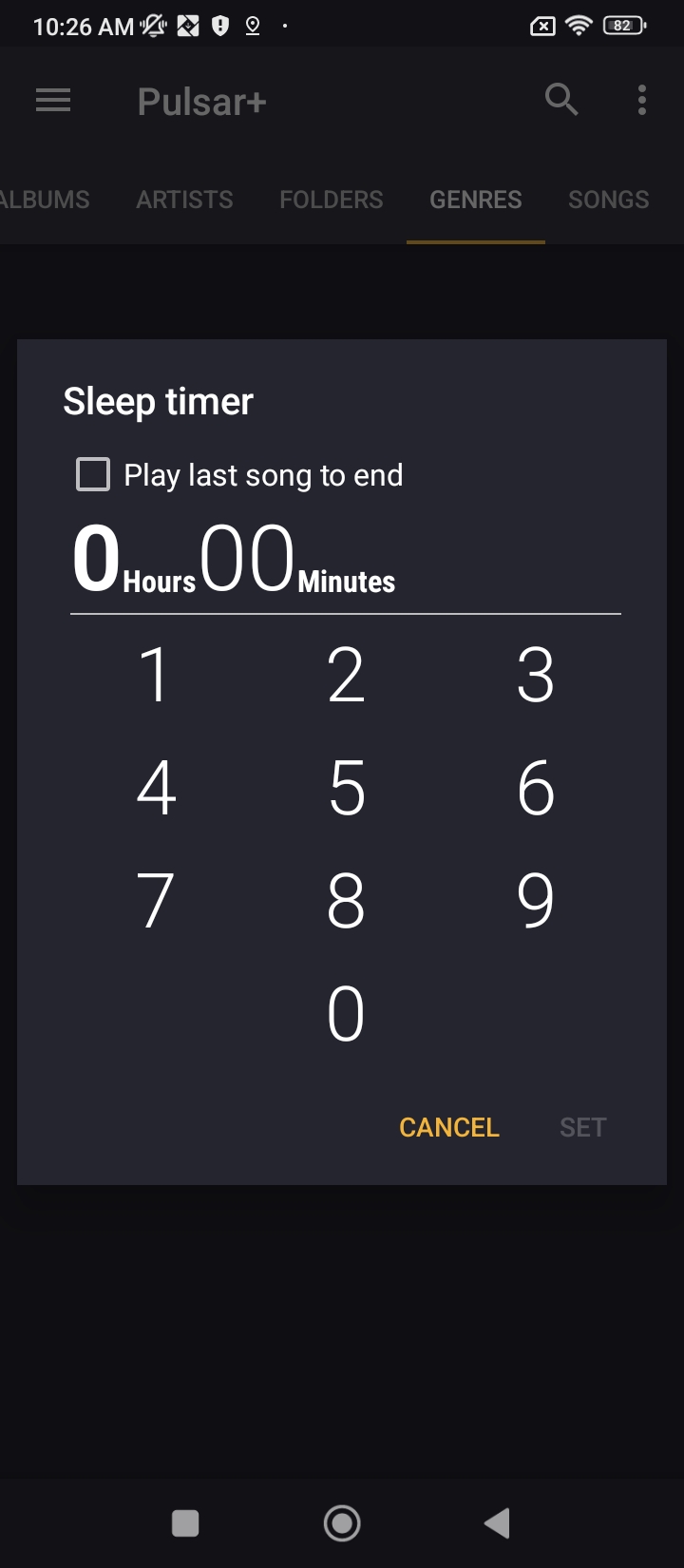Screen dimensions: 684x1568
Task: Go to the home screen
Action: 342,1523
